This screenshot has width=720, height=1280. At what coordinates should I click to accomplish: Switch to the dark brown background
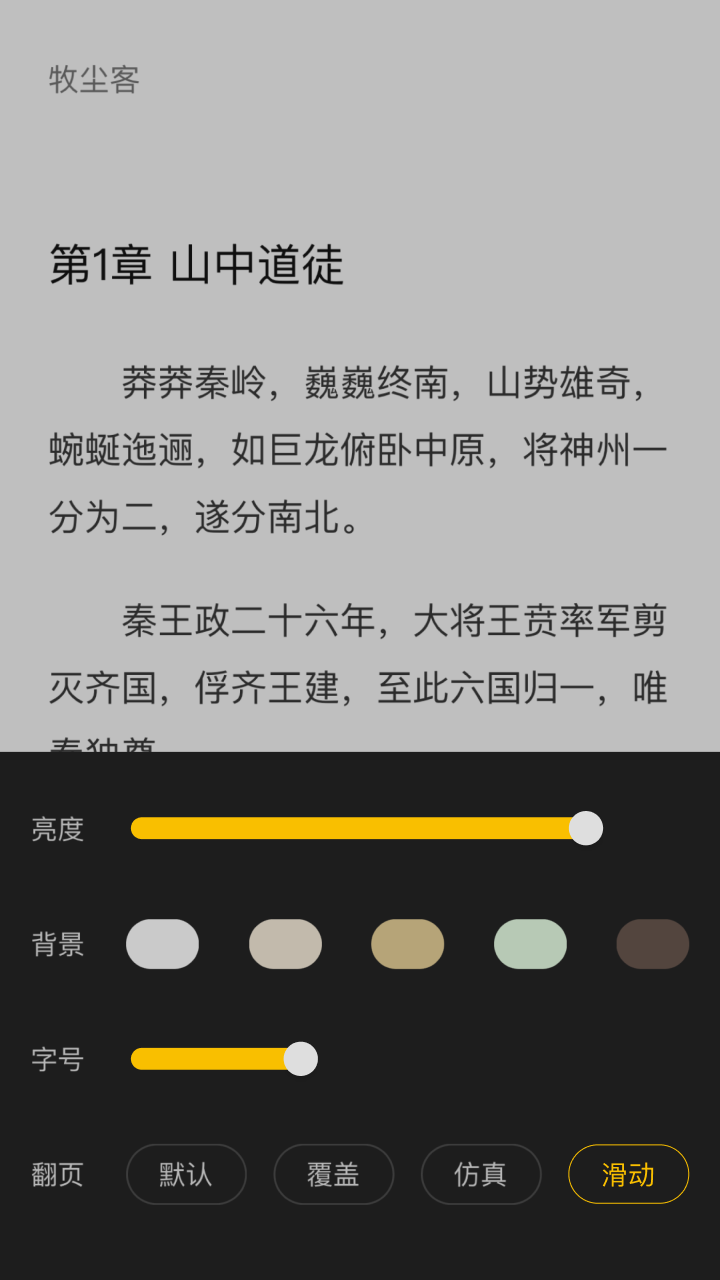tap(652, 944)
